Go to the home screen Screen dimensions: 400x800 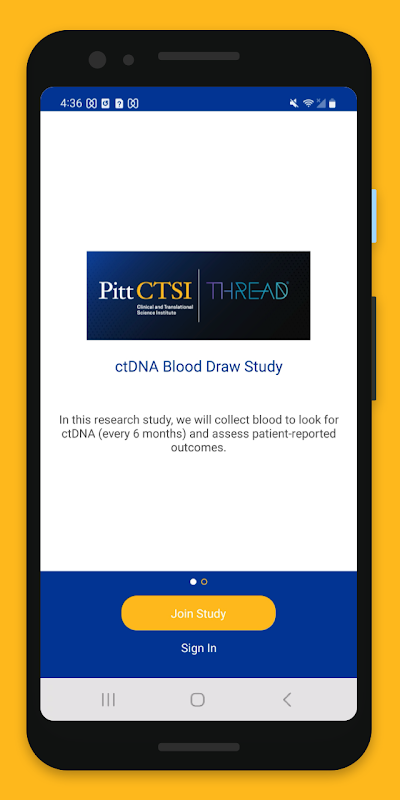197,699
